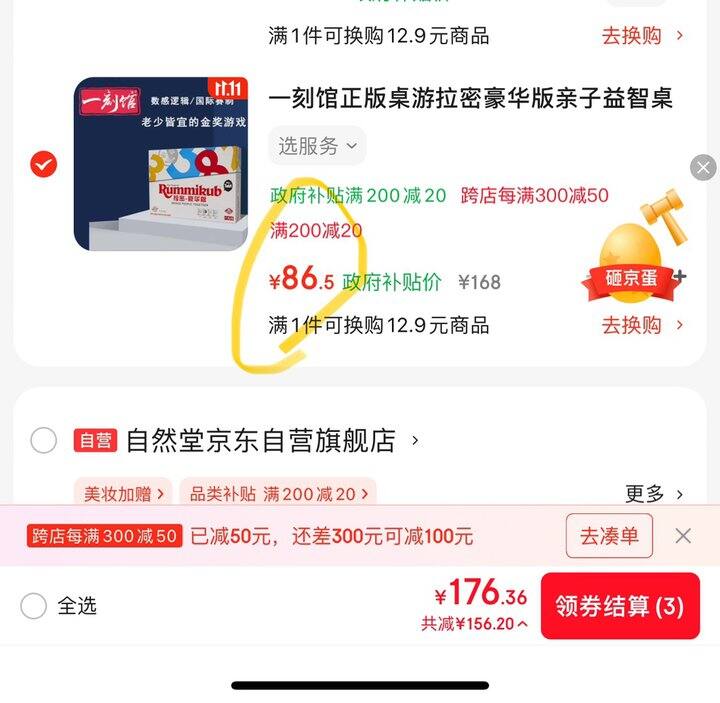
Task: Tap 去换购 under the Rummikub item
Action: tap(642, 325)
